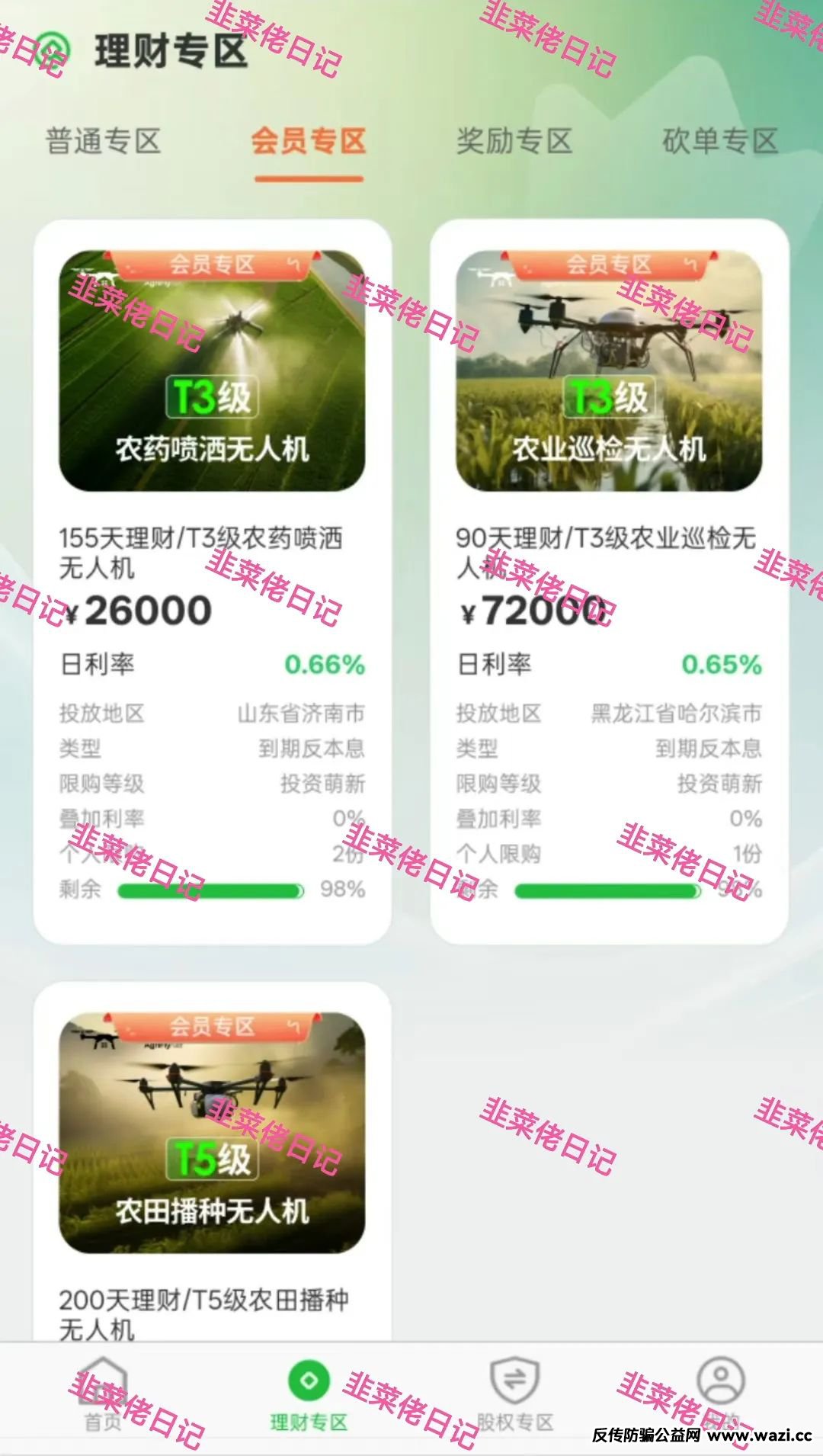Tap 理财专区 in the bottom navigation

click(309, 1397)
